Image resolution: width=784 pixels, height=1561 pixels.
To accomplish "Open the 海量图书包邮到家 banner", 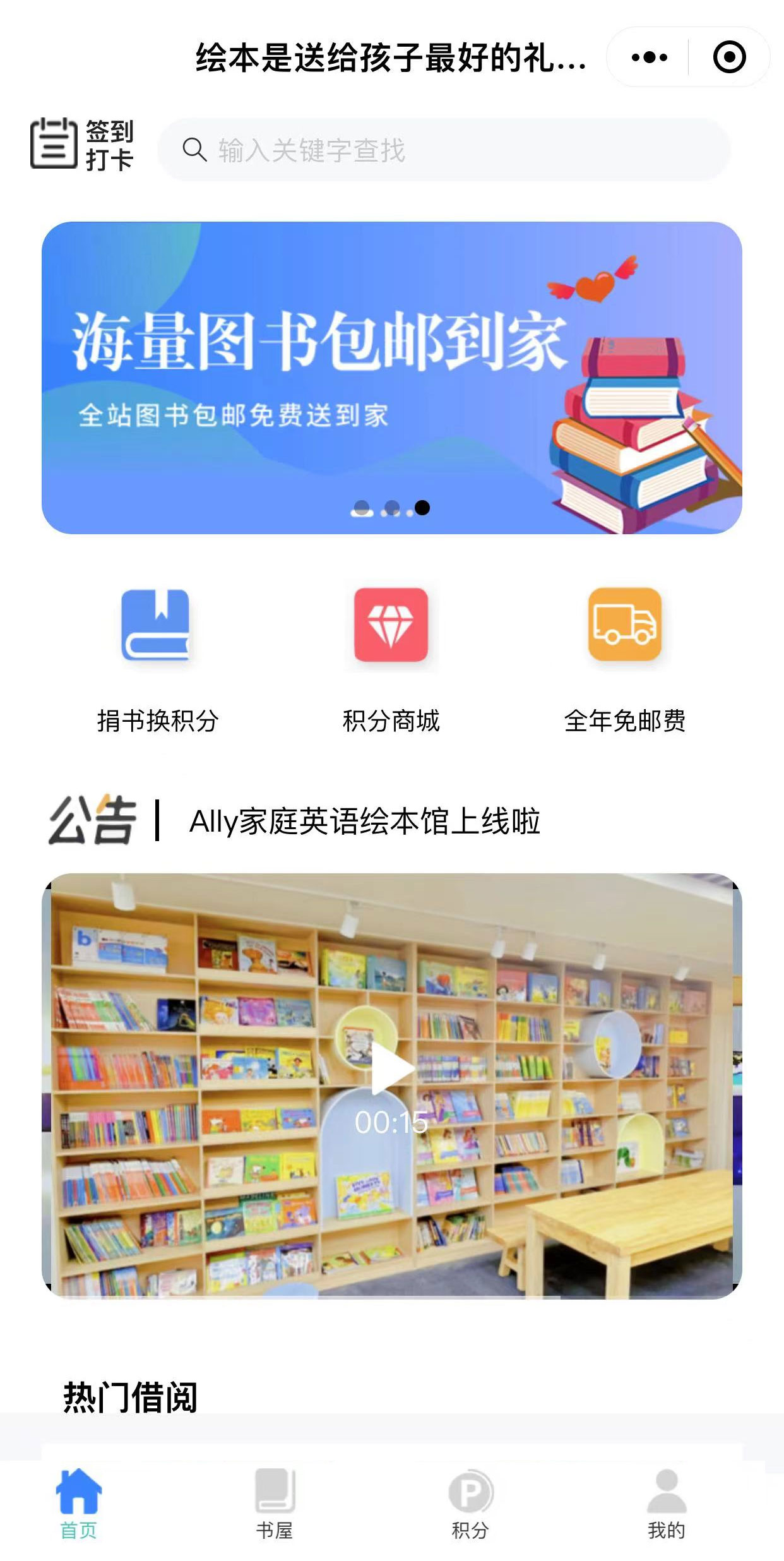I will tap(391, 378).
